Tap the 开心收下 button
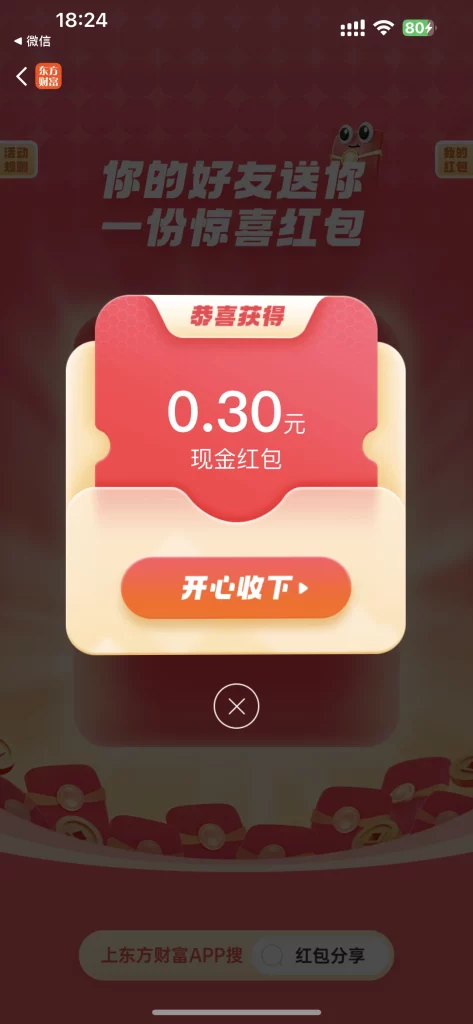Image resolution: width=473 pixels, height=1024 pixels. [236, 588]
